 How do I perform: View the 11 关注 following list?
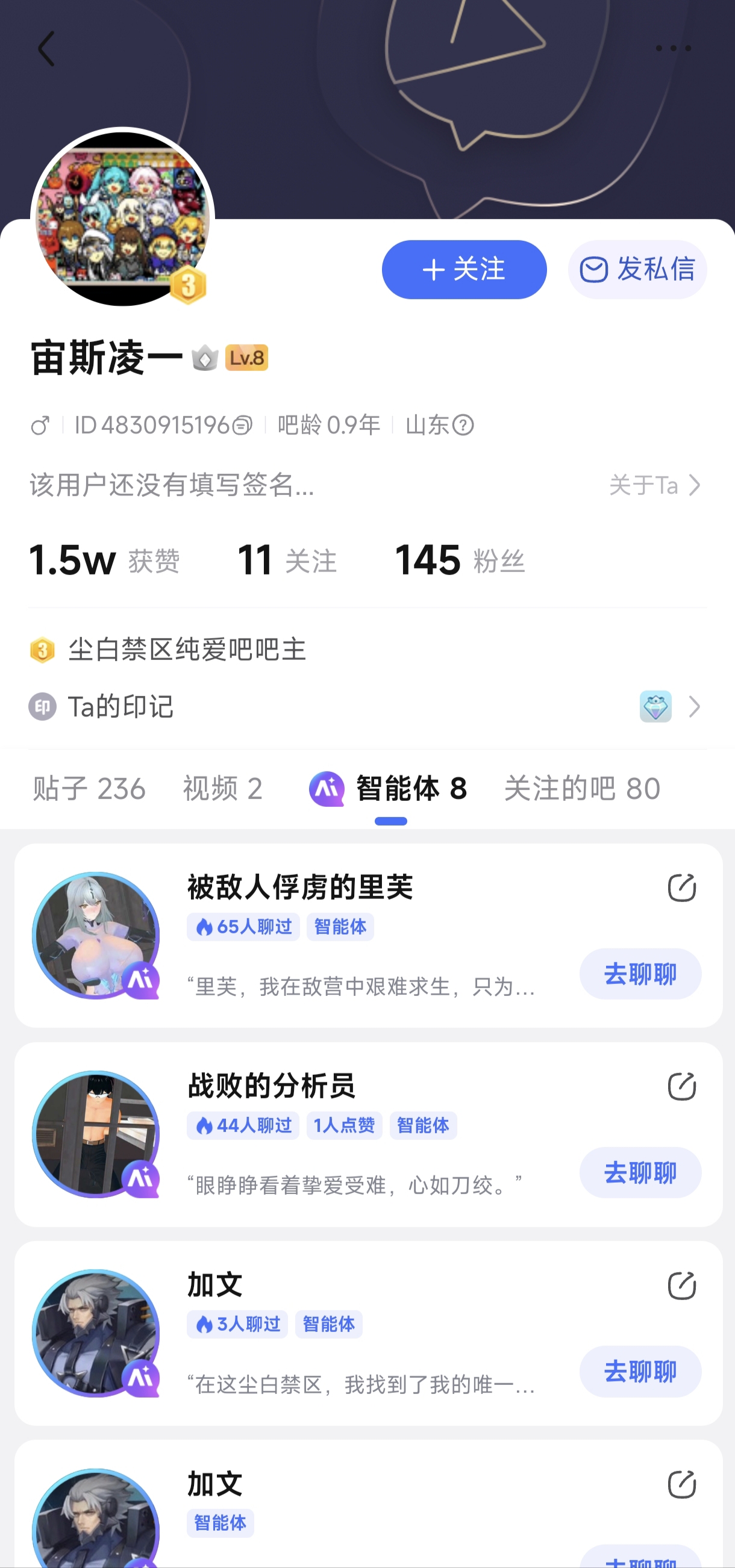click(x=286, y=560)
